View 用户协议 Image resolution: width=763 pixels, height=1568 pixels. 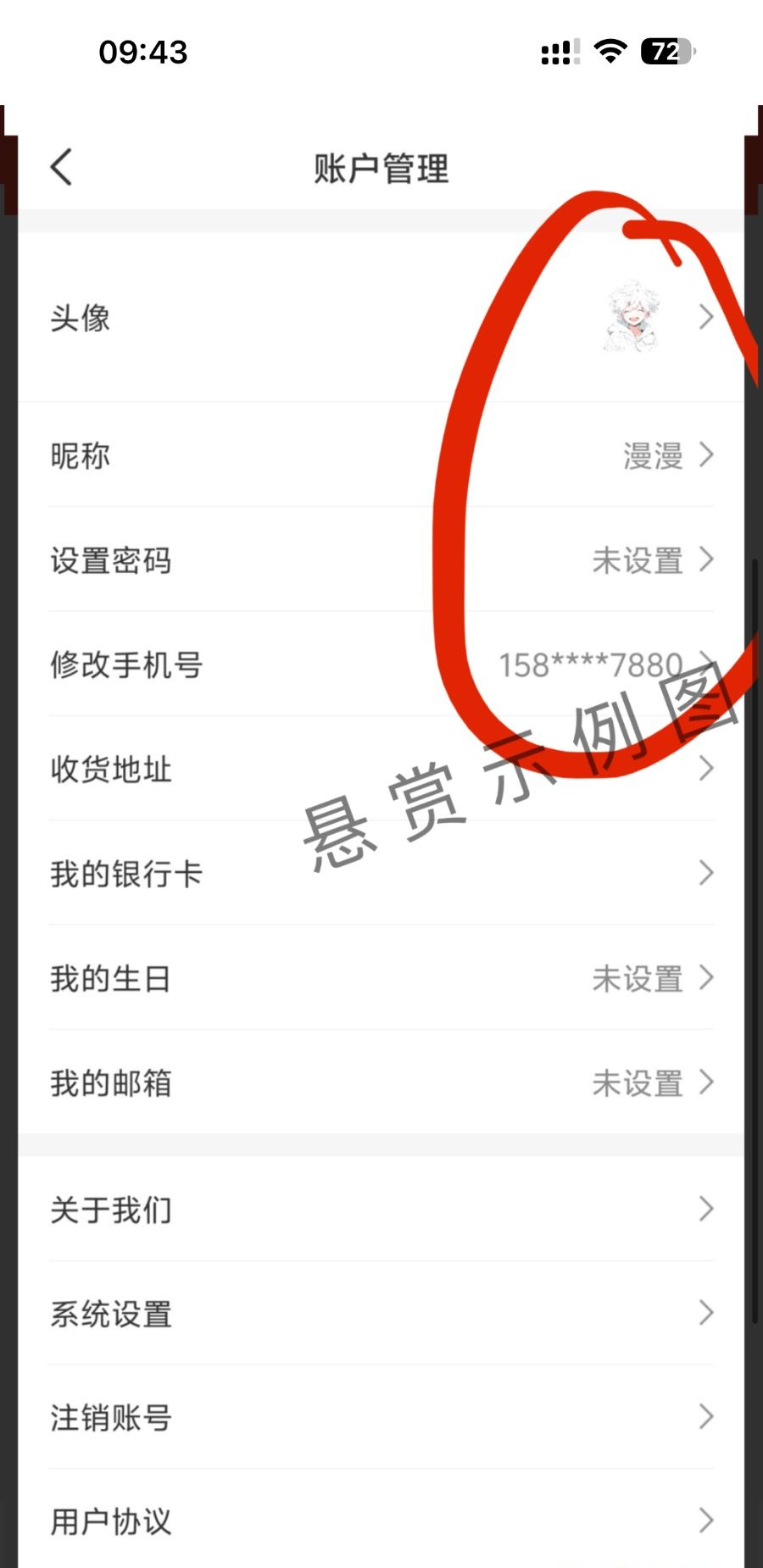pyautogui.click(x=381, y=1521)
